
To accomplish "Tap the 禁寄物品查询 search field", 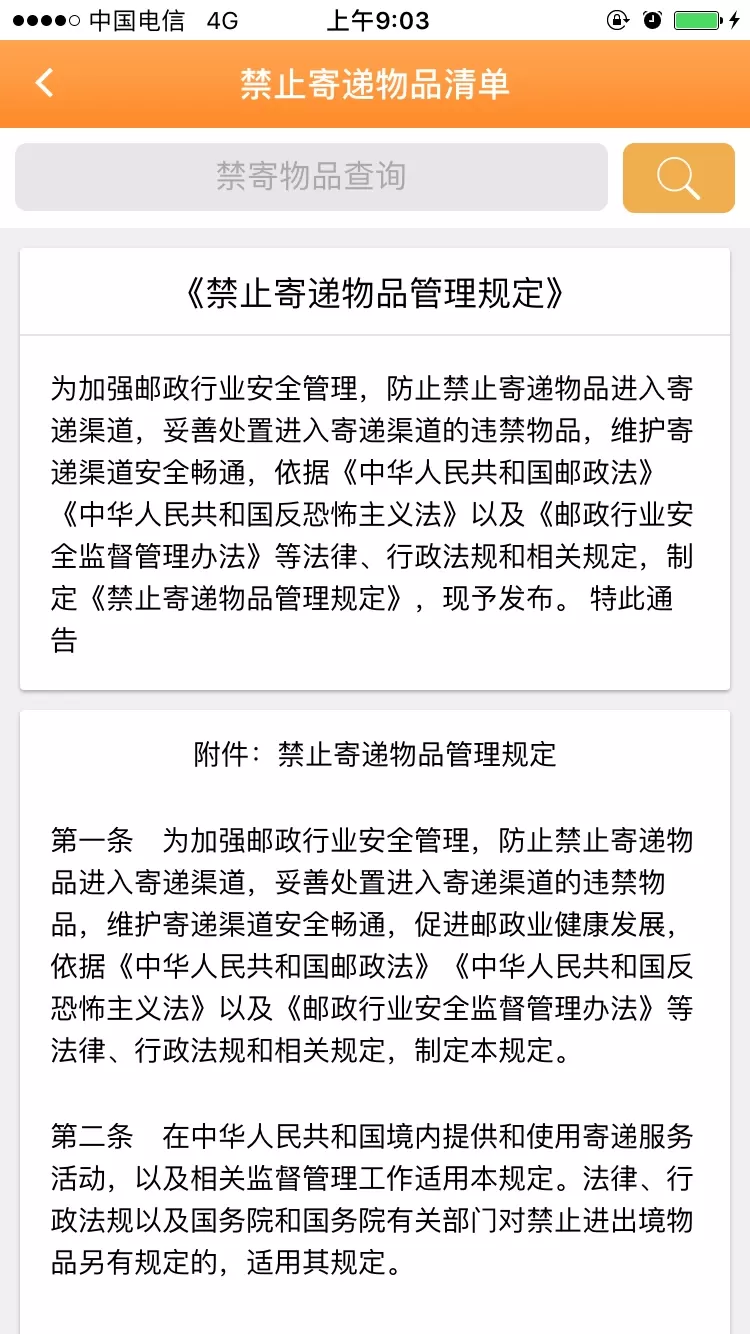I will pyautogui.click(x=311, y=177).
